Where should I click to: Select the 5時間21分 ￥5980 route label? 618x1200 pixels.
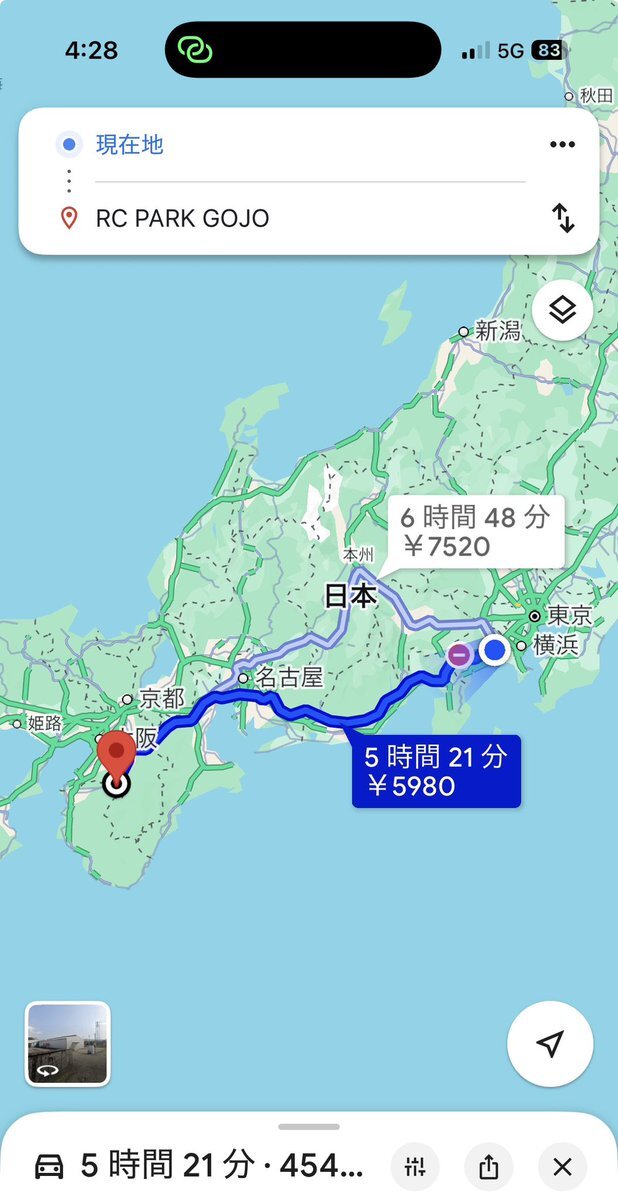pyautogui.click(x=436, y=771)
